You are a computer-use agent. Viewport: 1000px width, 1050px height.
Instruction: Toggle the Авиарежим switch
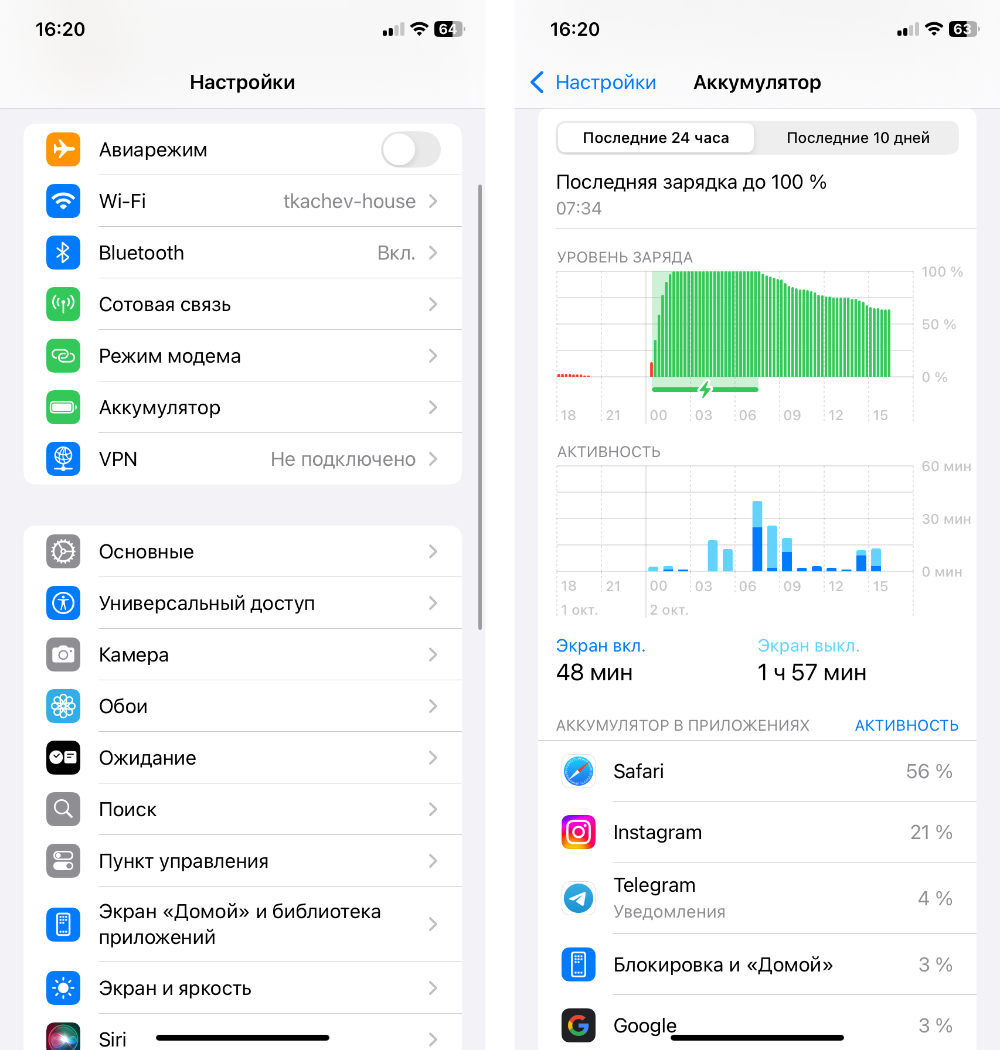tap(410, 150)
